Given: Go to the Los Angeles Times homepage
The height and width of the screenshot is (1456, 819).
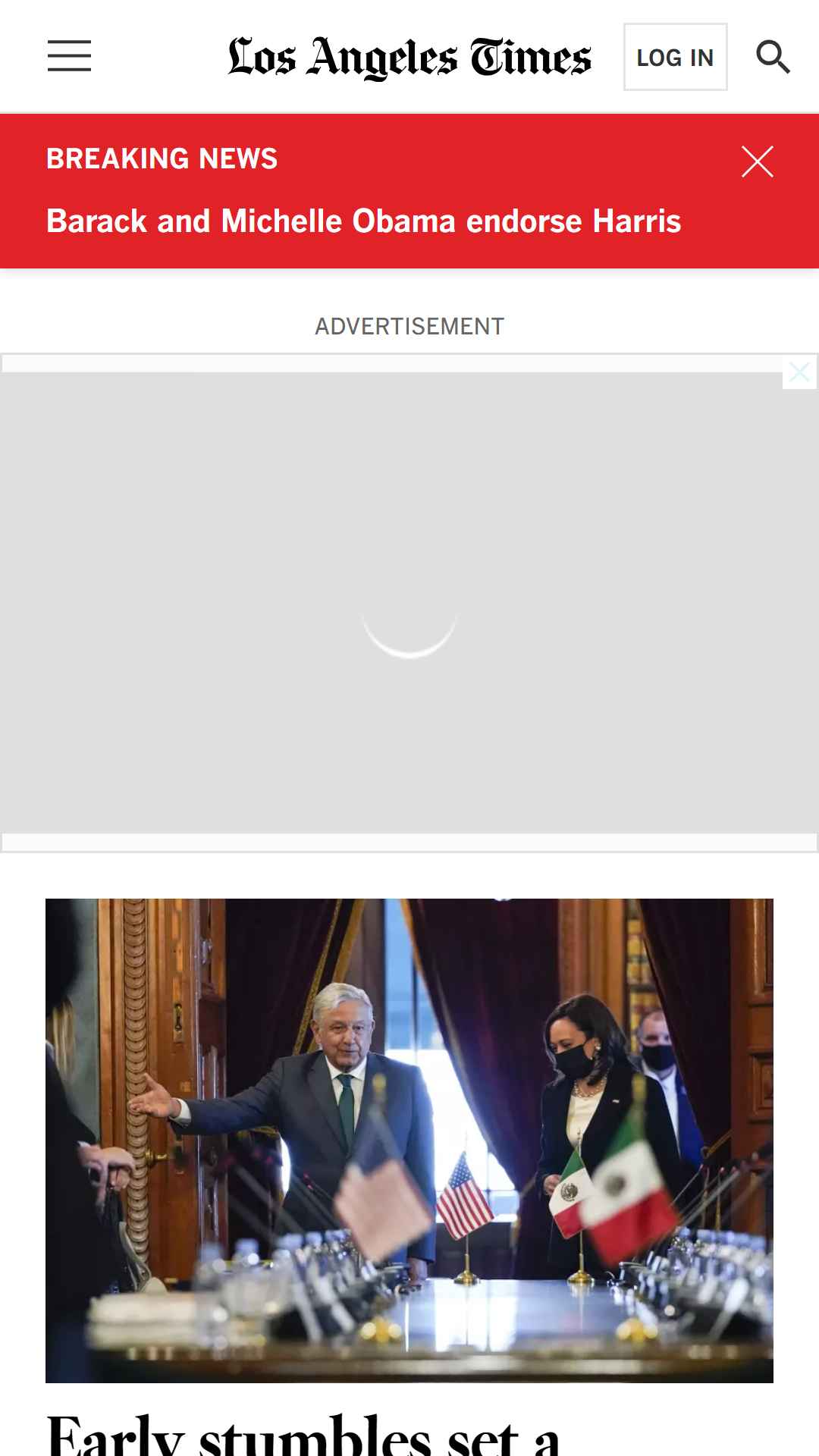Looking at the screenshot, I should pyautogui.click(x=409, y=57).
